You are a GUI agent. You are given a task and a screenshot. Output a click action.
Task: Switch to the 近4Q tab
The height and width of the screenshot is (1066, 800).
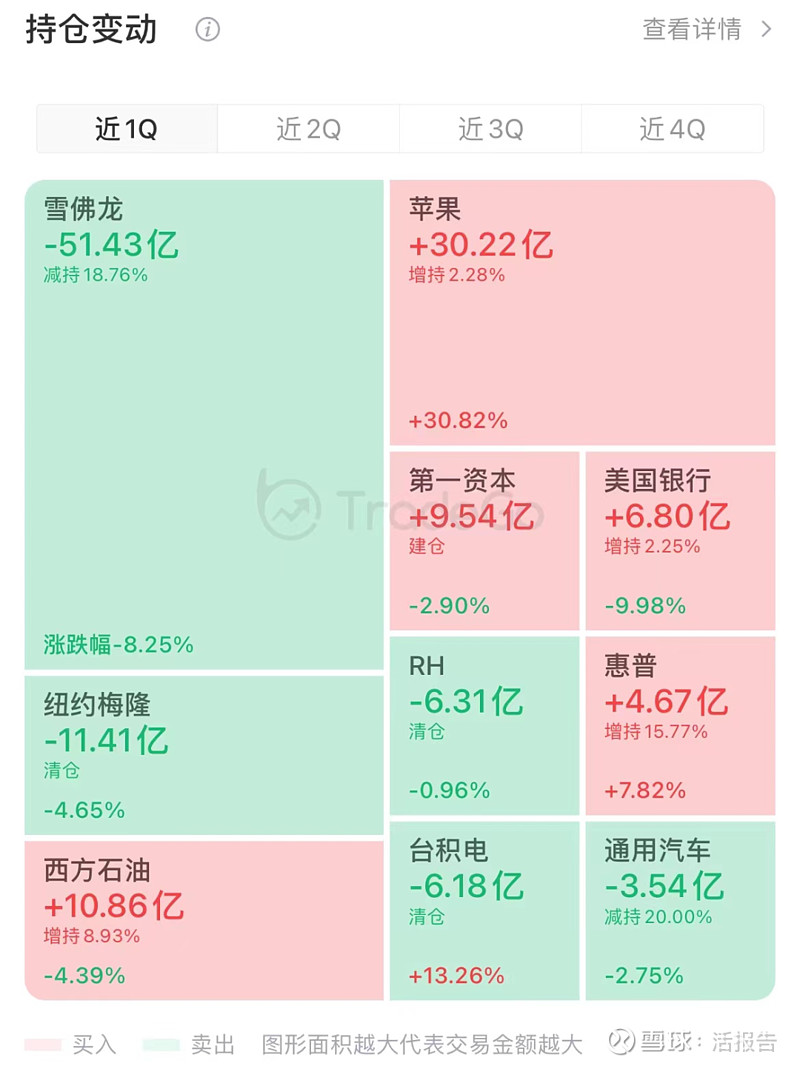672,128
